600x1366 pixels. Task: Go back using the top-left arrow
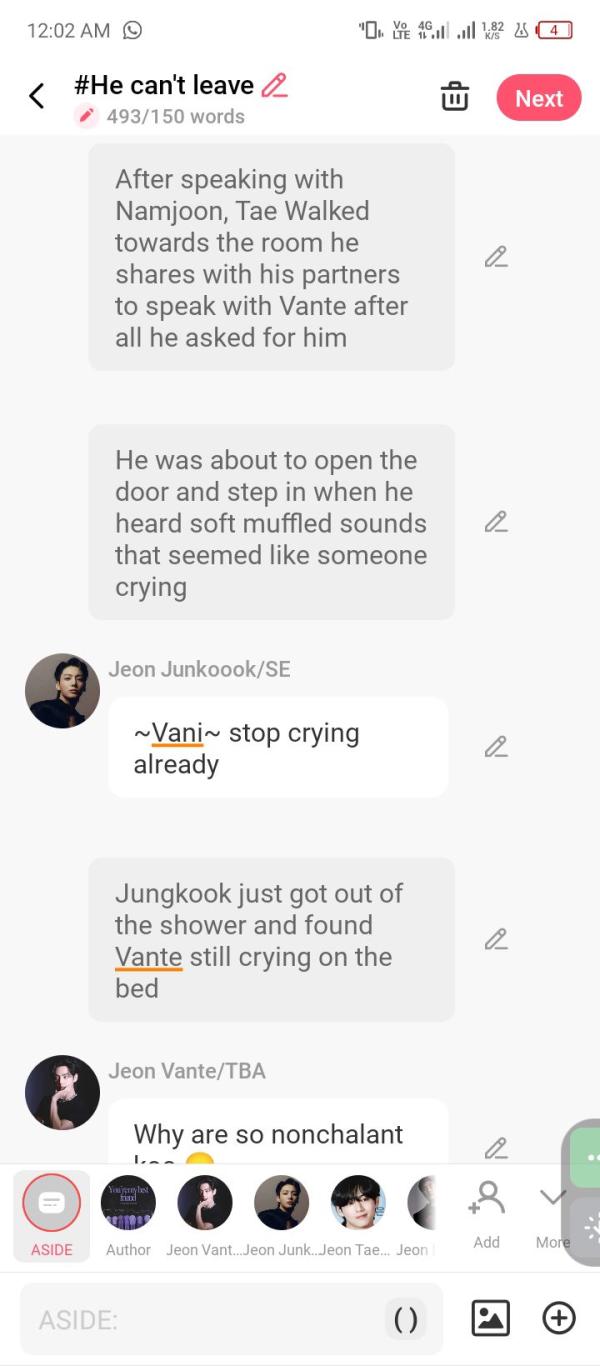tap(37, 97)
